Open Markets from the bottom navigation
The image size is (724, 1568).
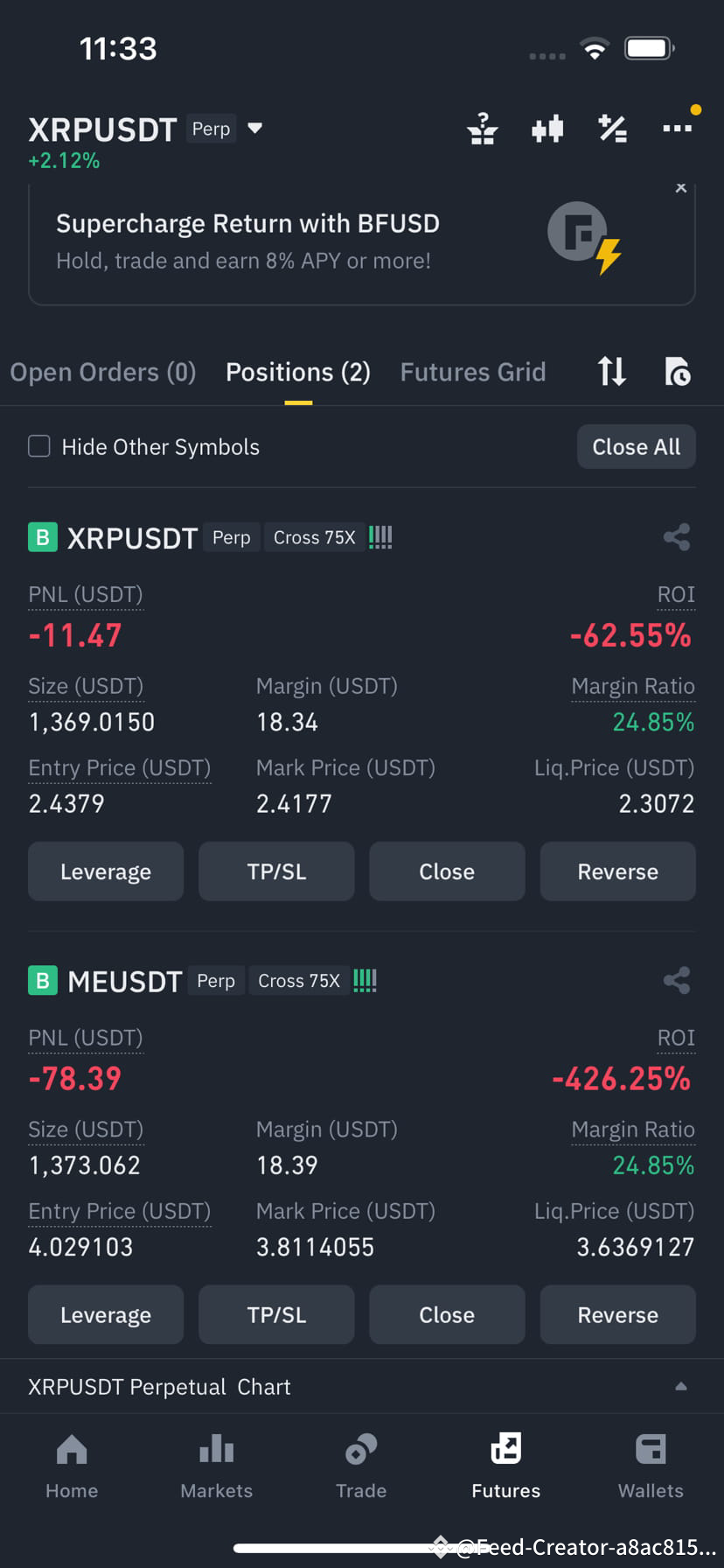(216, 1466)
